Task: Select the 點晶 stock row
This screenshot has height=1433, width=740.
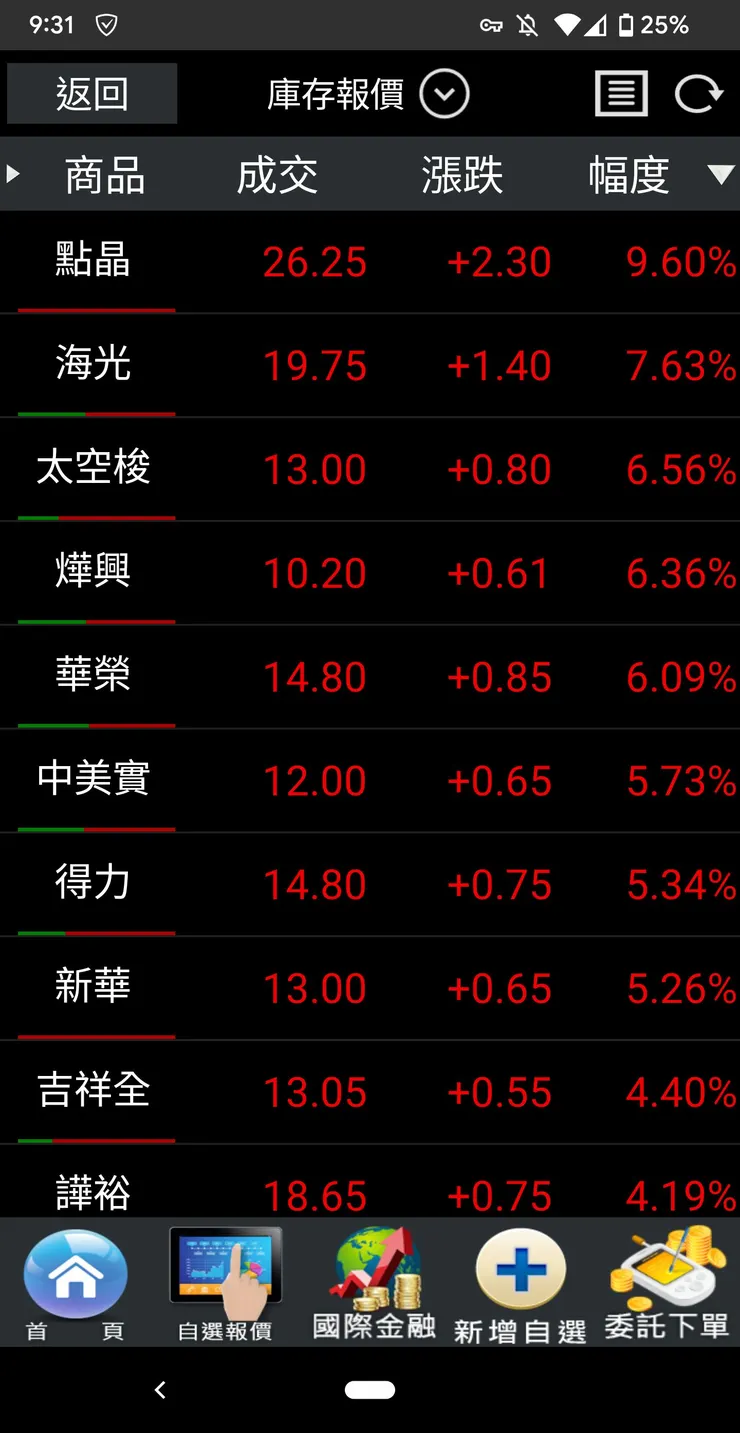Action: [x=370, y=262]
